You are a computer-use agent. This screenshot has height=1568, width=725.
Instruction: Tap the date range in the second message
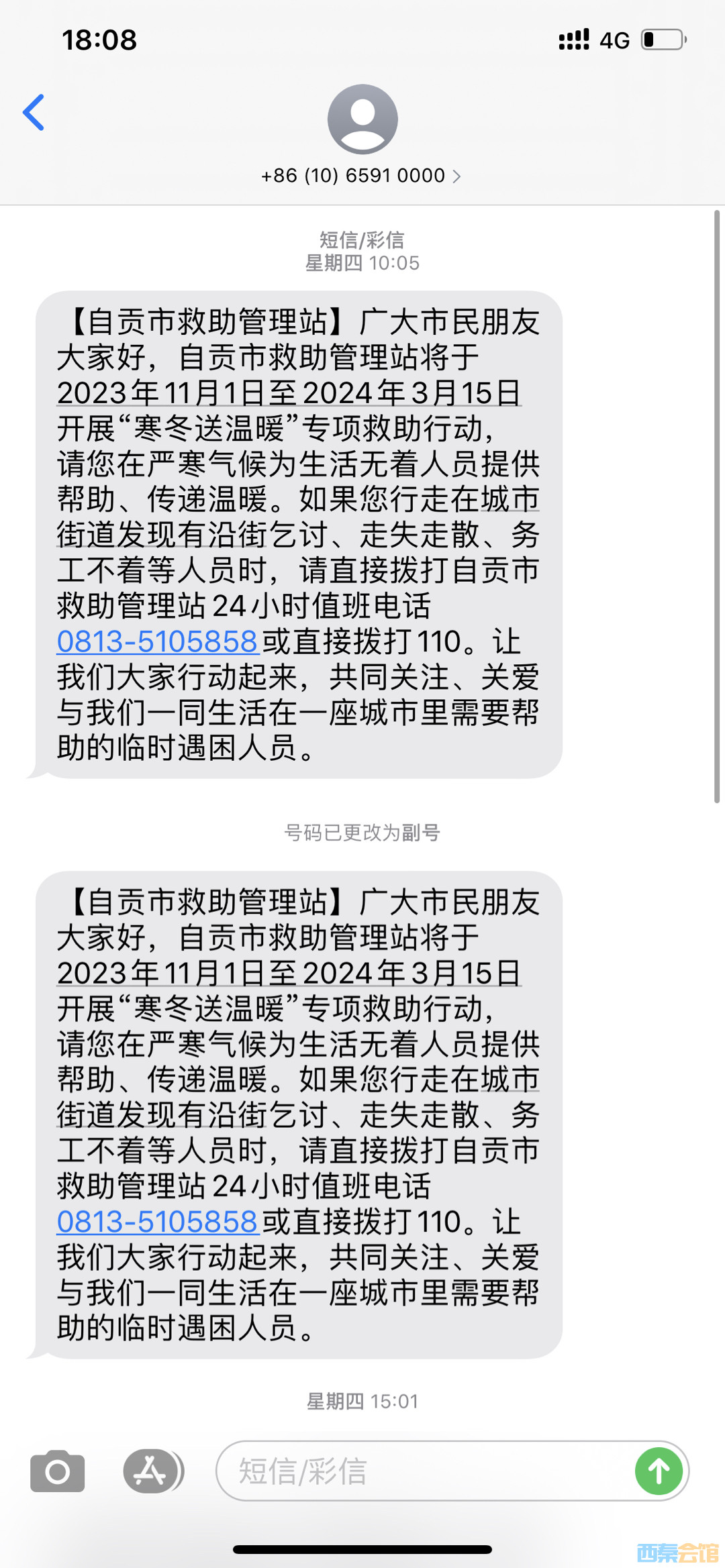pyautogui.click(x=289, y=974)
